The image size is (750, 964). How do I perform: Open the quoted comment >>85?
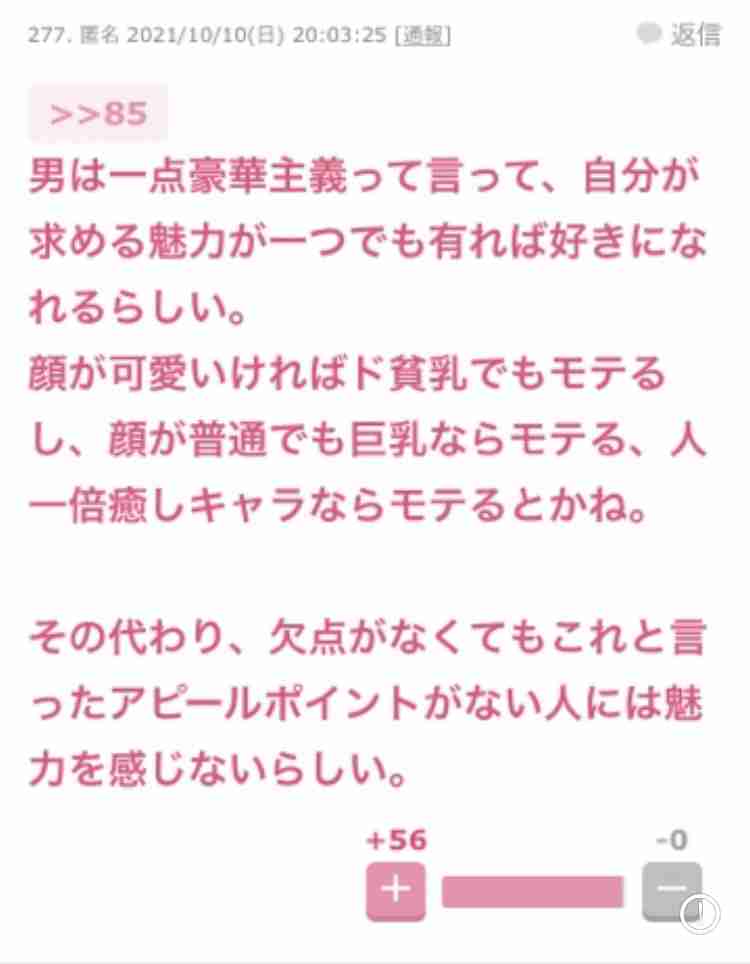98,113
